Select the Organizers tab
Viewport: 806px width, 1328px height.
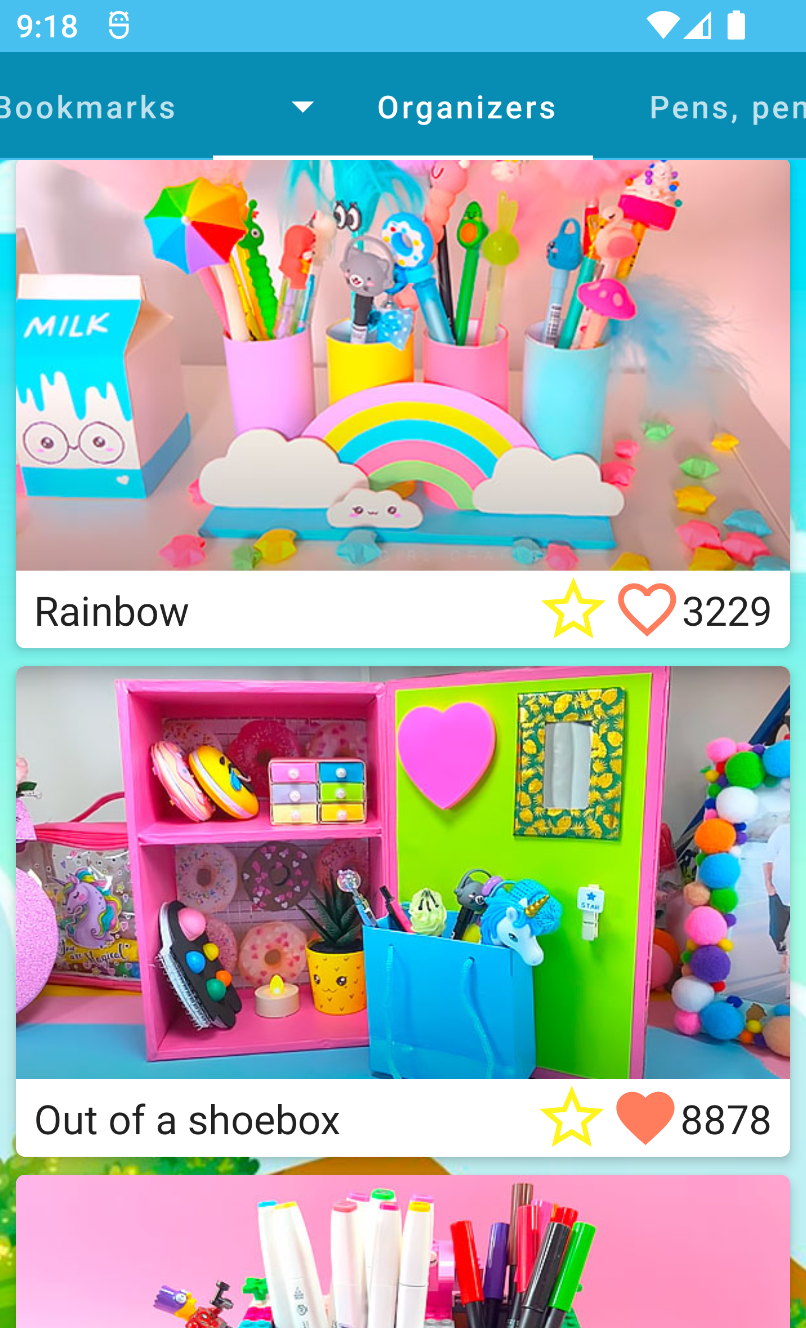click(x=466, y=108)
